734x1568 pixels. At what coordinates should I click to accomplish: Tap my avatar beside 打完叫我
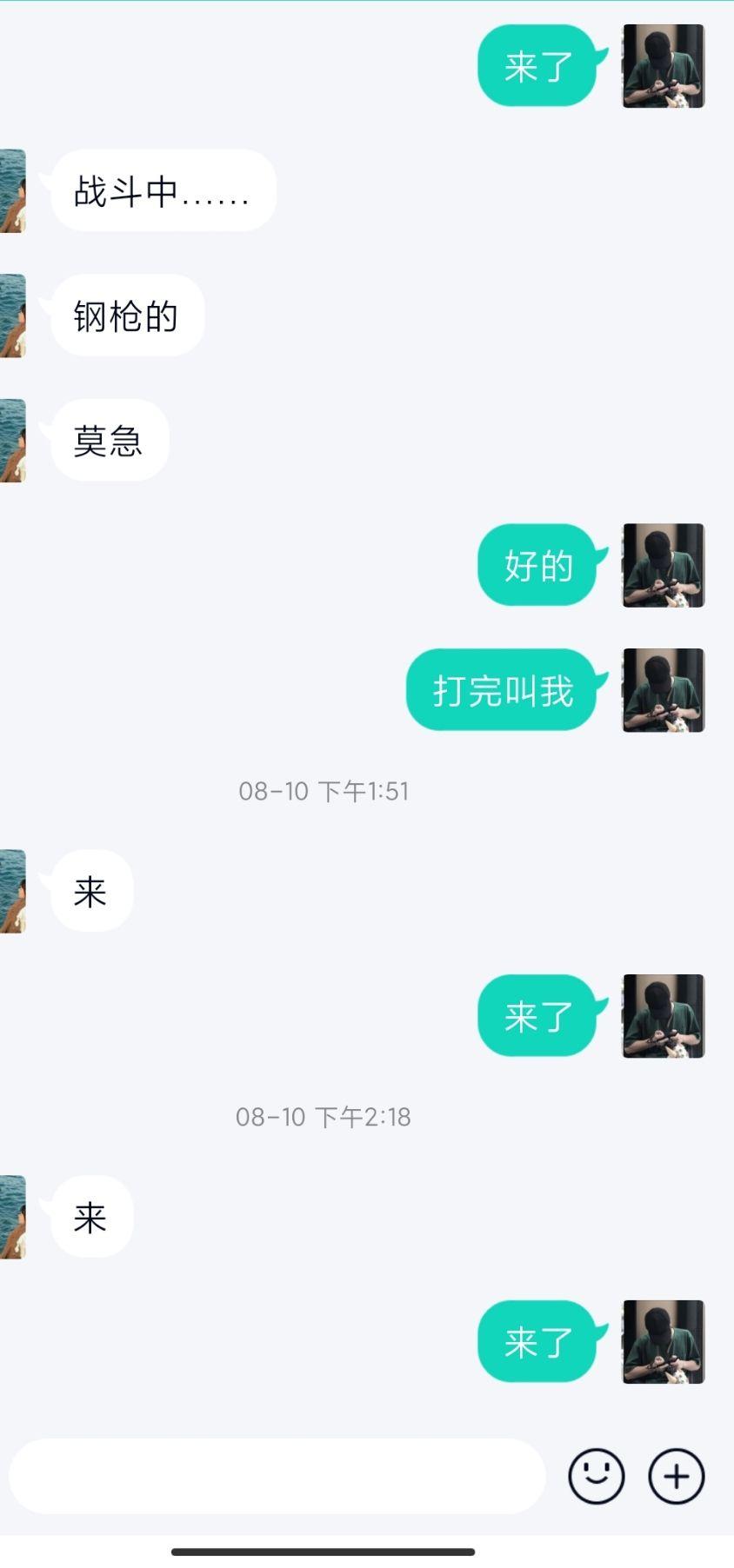[663, 690]
